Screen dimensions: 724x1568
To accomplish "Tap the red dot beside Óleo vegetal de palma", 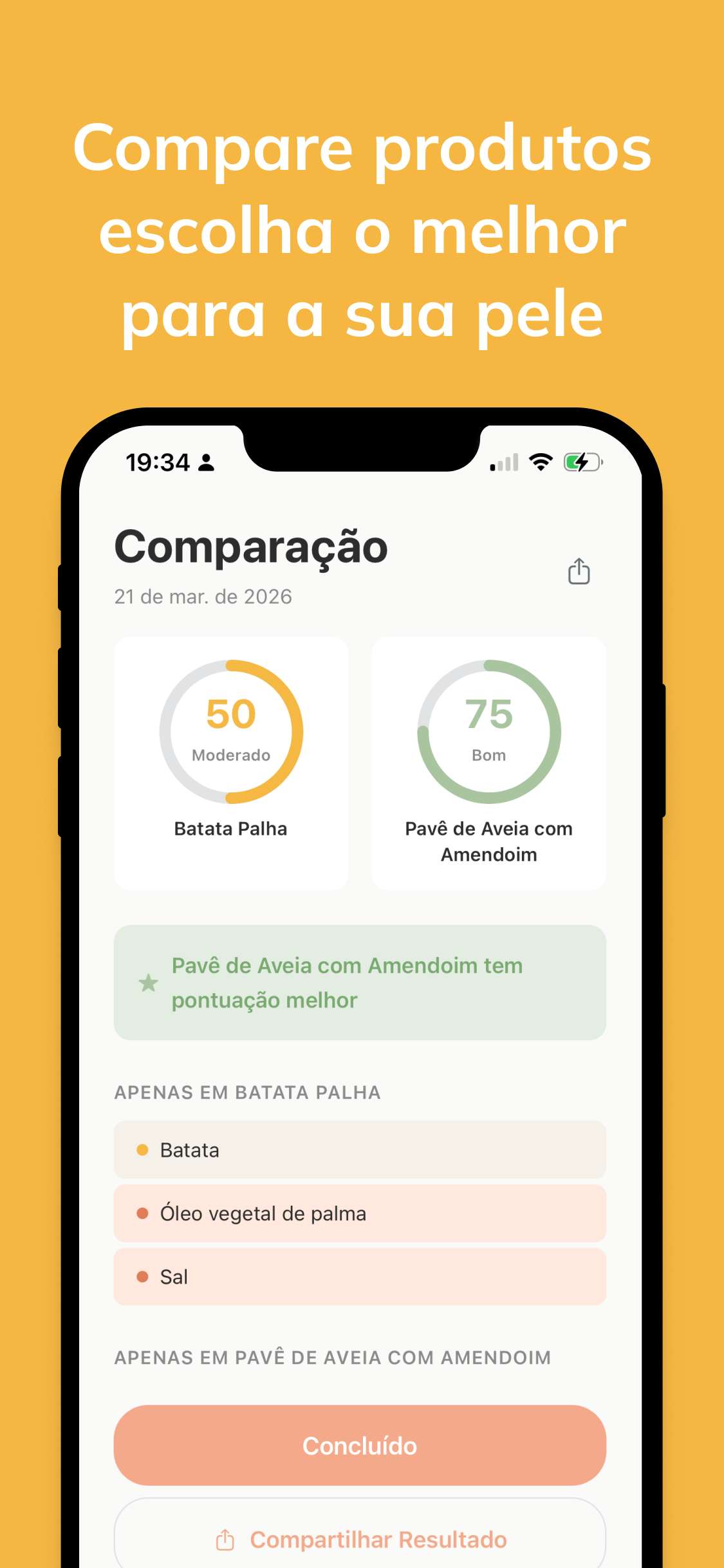I will tap(143, 1213).
